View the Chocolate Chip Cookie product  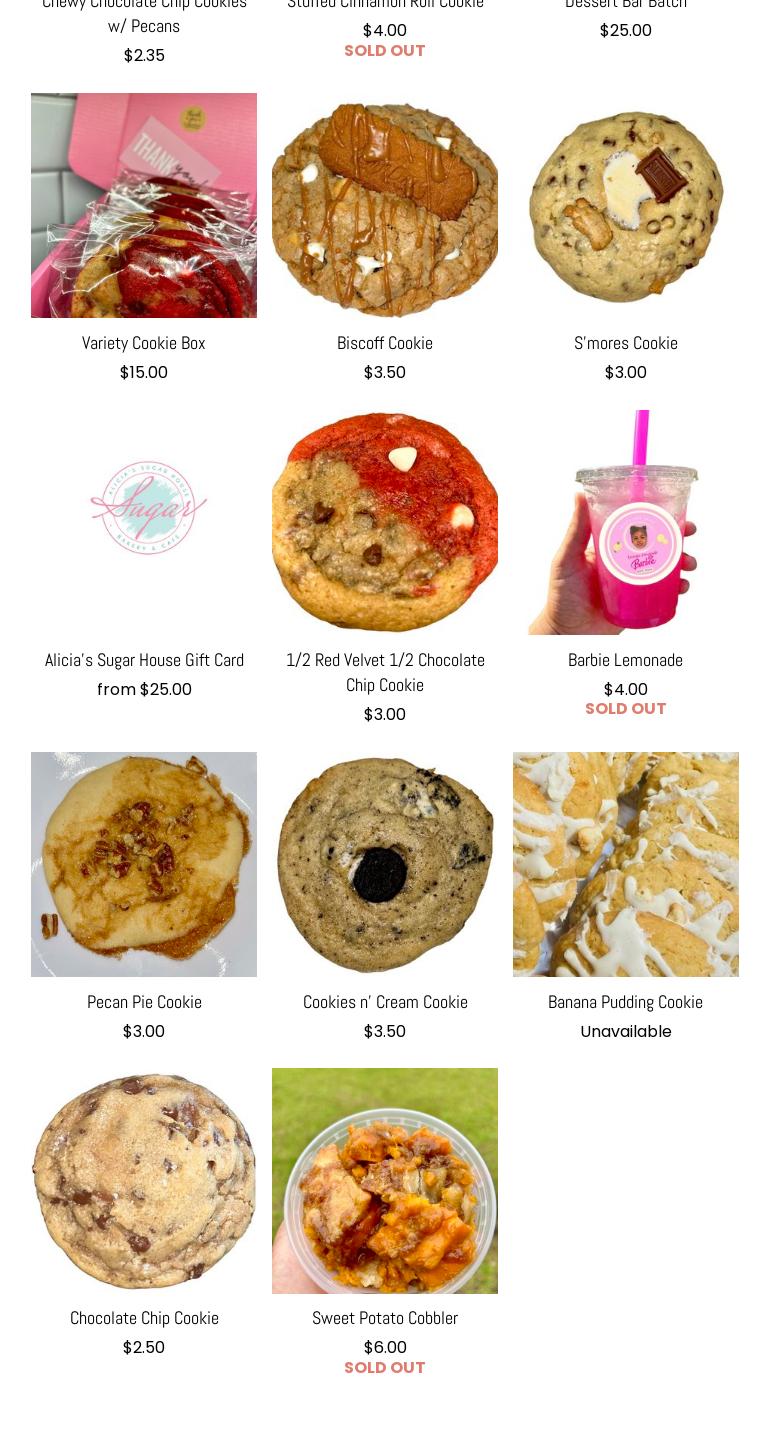click(144, 1318)
